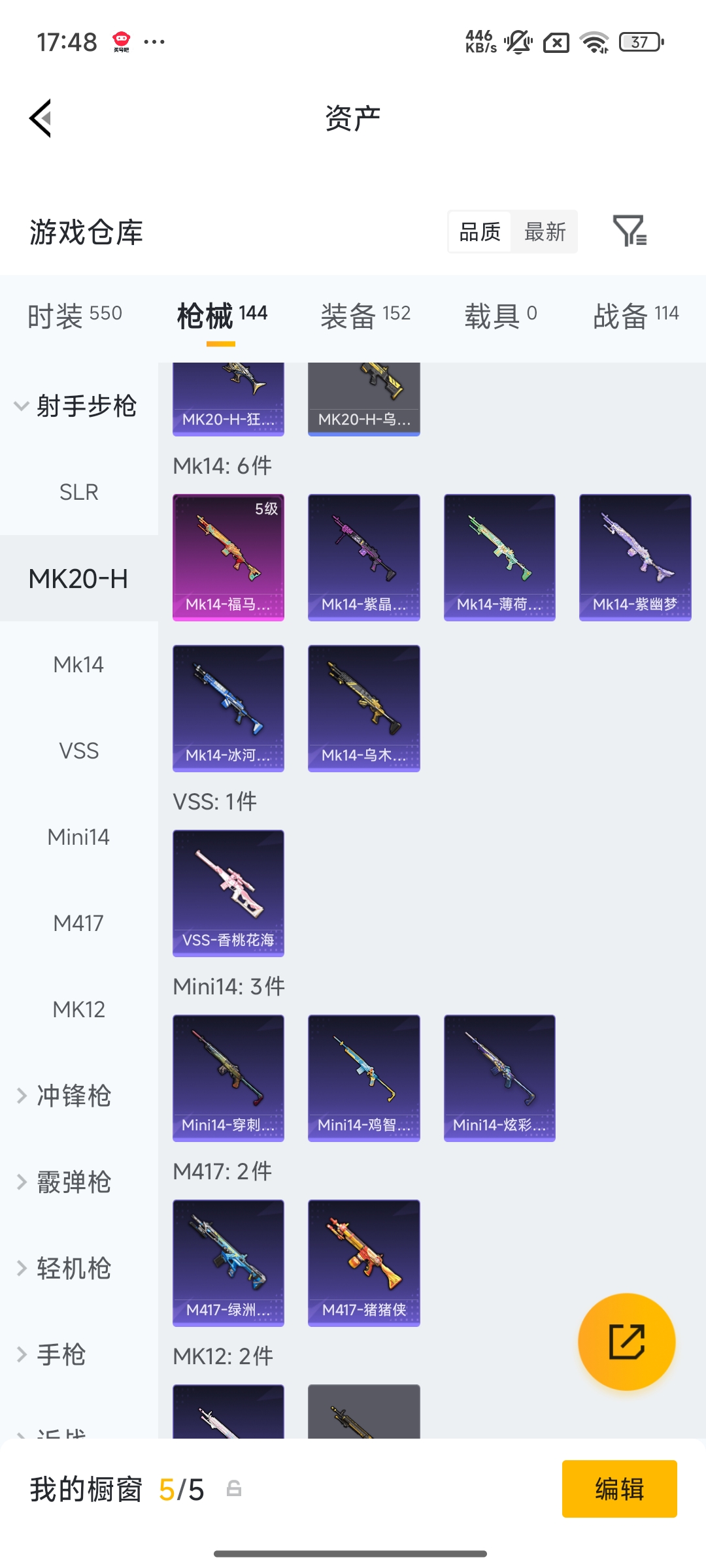This screenshot has width=706, height=1568.
Task: Switch to the 时装 tab
Action: click(x=75, y=316)
